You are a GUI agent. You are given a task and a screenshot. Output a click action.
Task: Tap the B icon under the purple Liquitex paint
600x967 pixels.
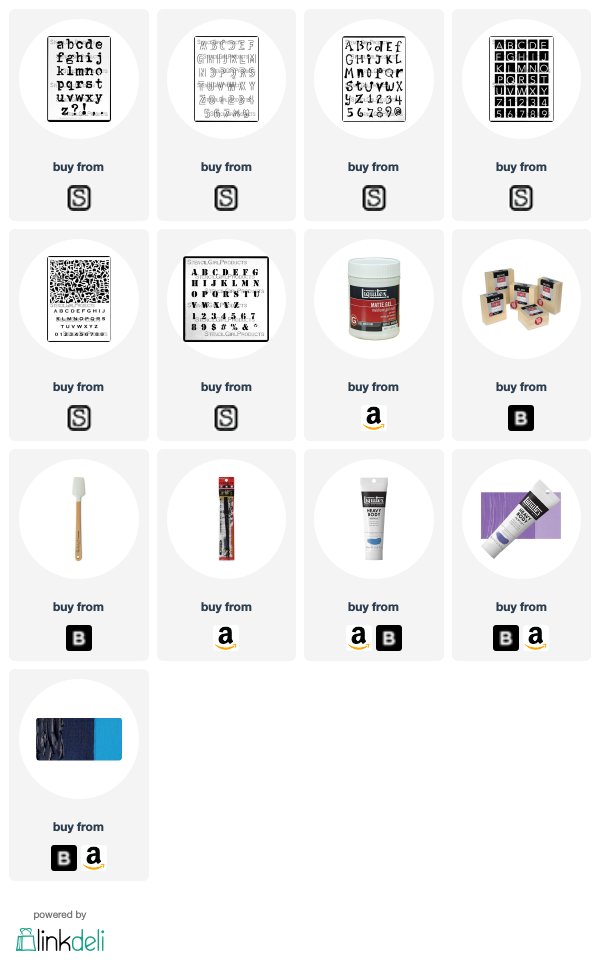[x=506, y=638]
